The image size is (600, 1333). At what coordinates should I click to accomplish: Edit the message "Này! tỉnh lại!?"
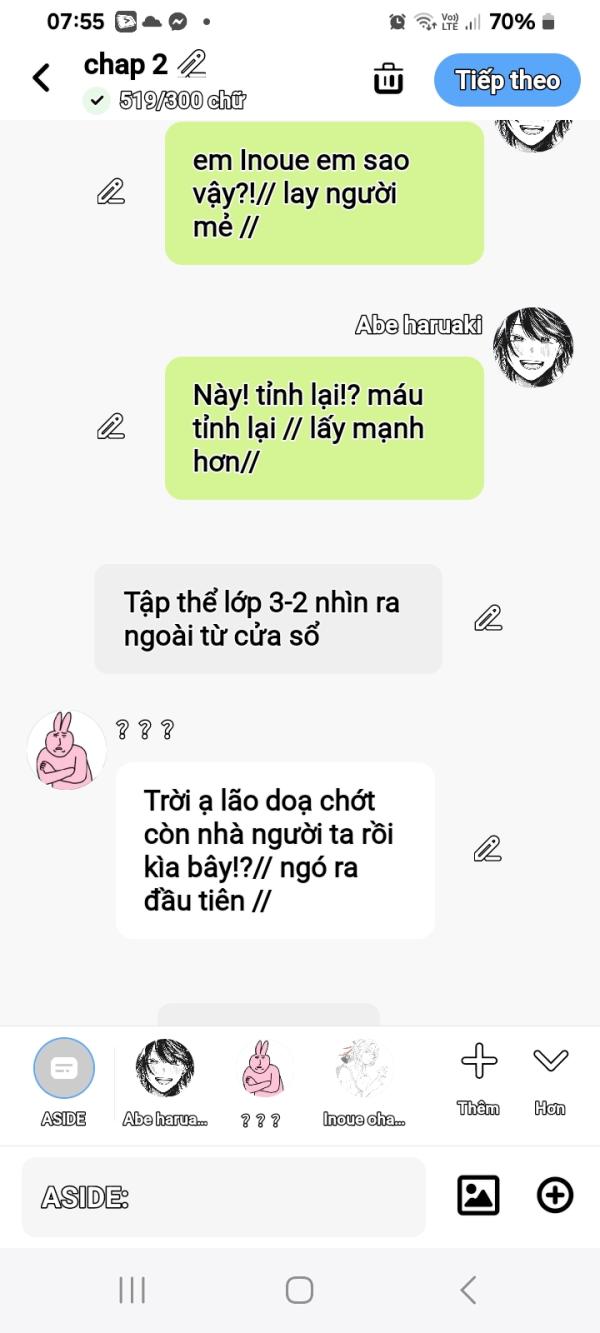[x=111, y=427]
